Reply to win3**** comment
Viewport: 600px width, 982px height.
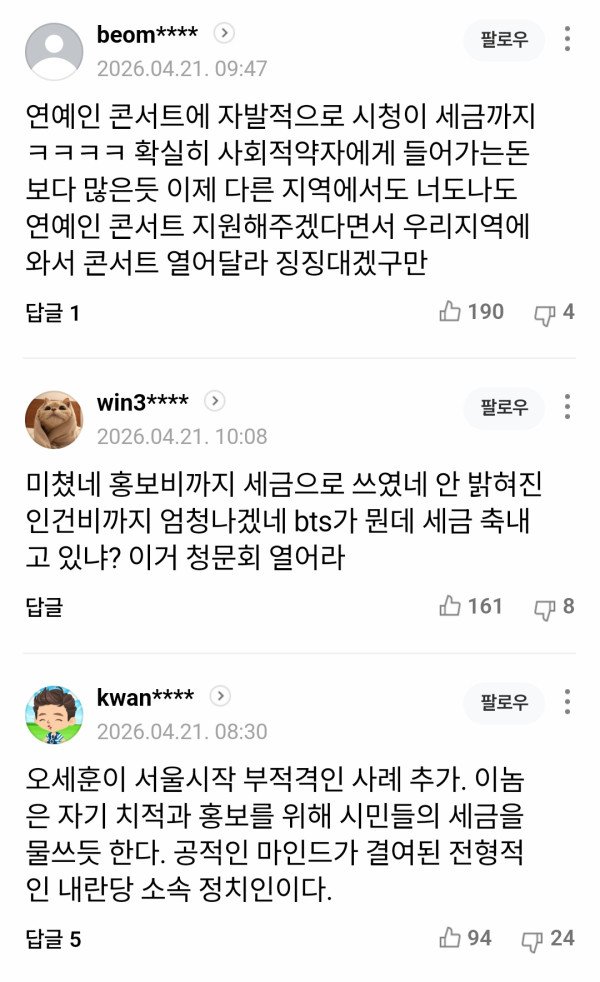pyautogui.click(x=43, y=606)
